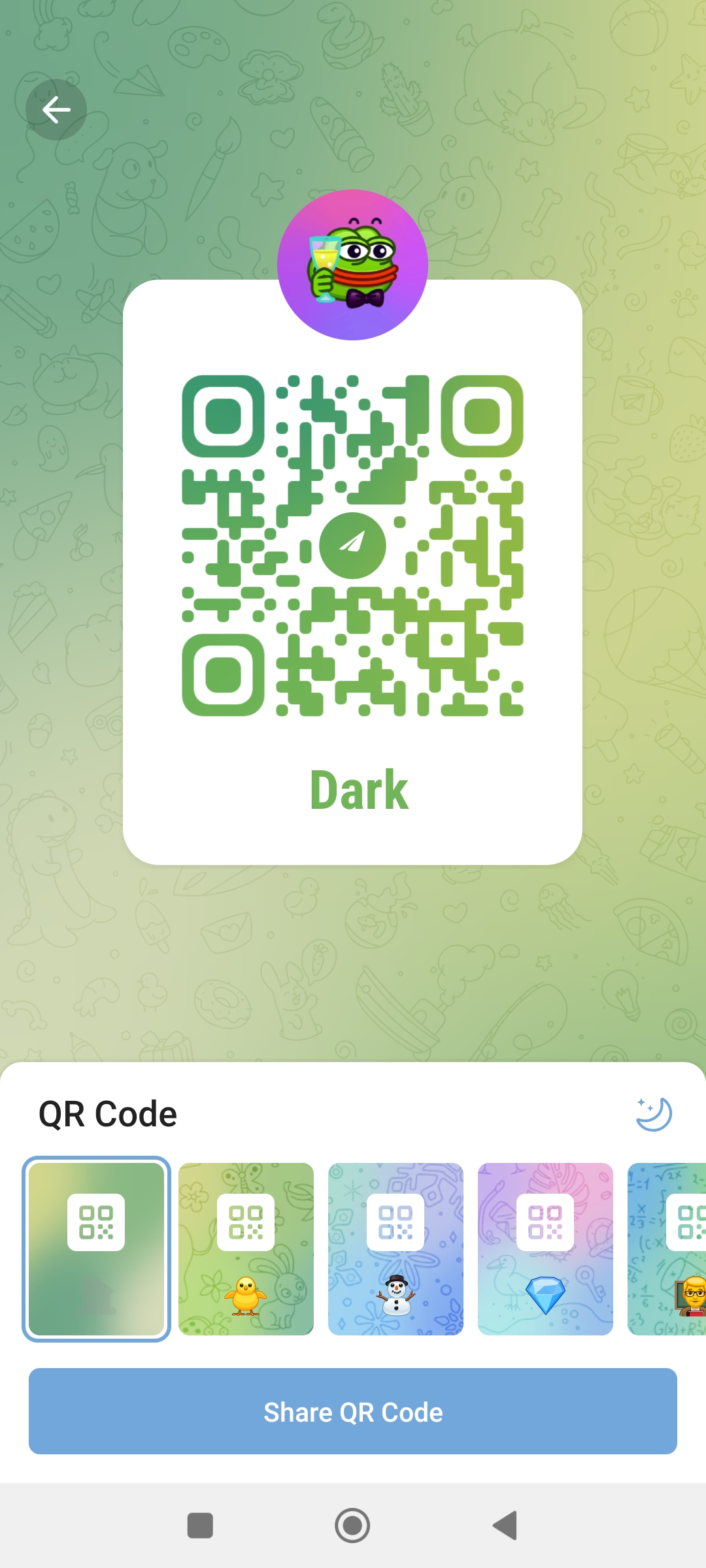The width and height of the screenshot is (706, 1568).
Task: Pick the snowman QR theme
Action: coord(395,1249)
